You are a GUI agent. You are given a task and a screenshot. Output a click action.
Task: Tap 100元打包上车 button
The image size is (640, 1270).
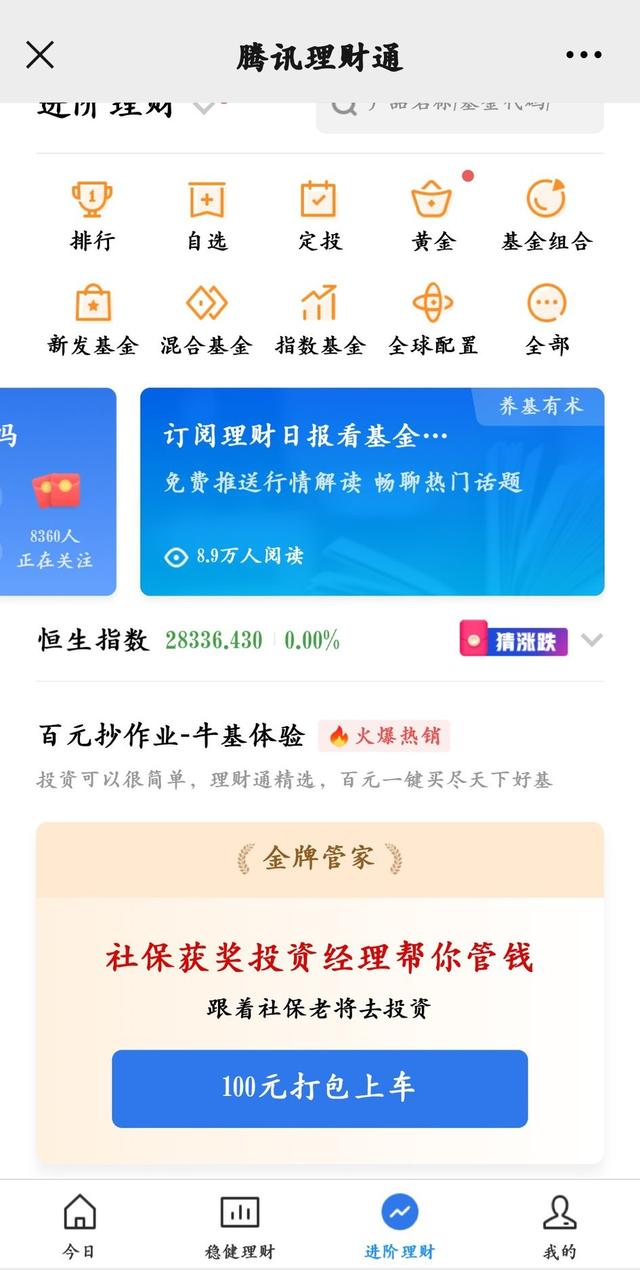point(319,1088)
